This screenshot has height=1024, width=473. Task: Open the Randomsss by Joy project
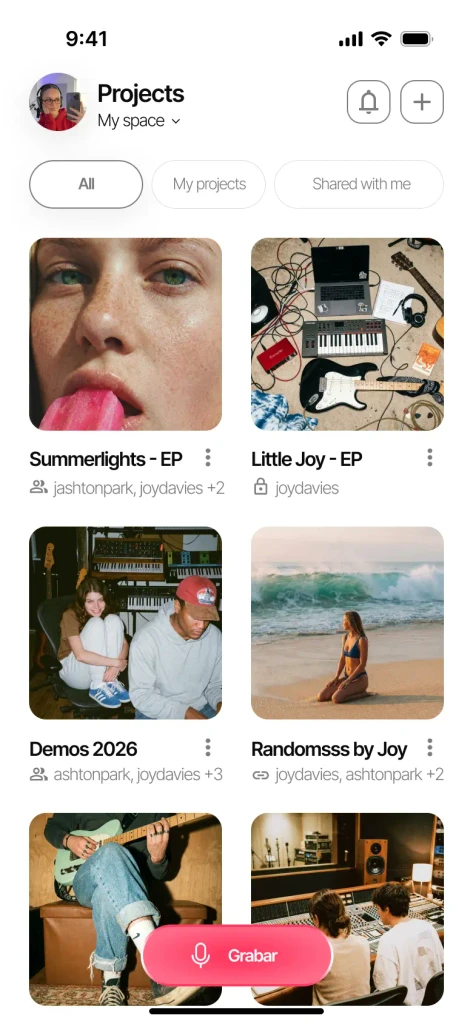348,623
